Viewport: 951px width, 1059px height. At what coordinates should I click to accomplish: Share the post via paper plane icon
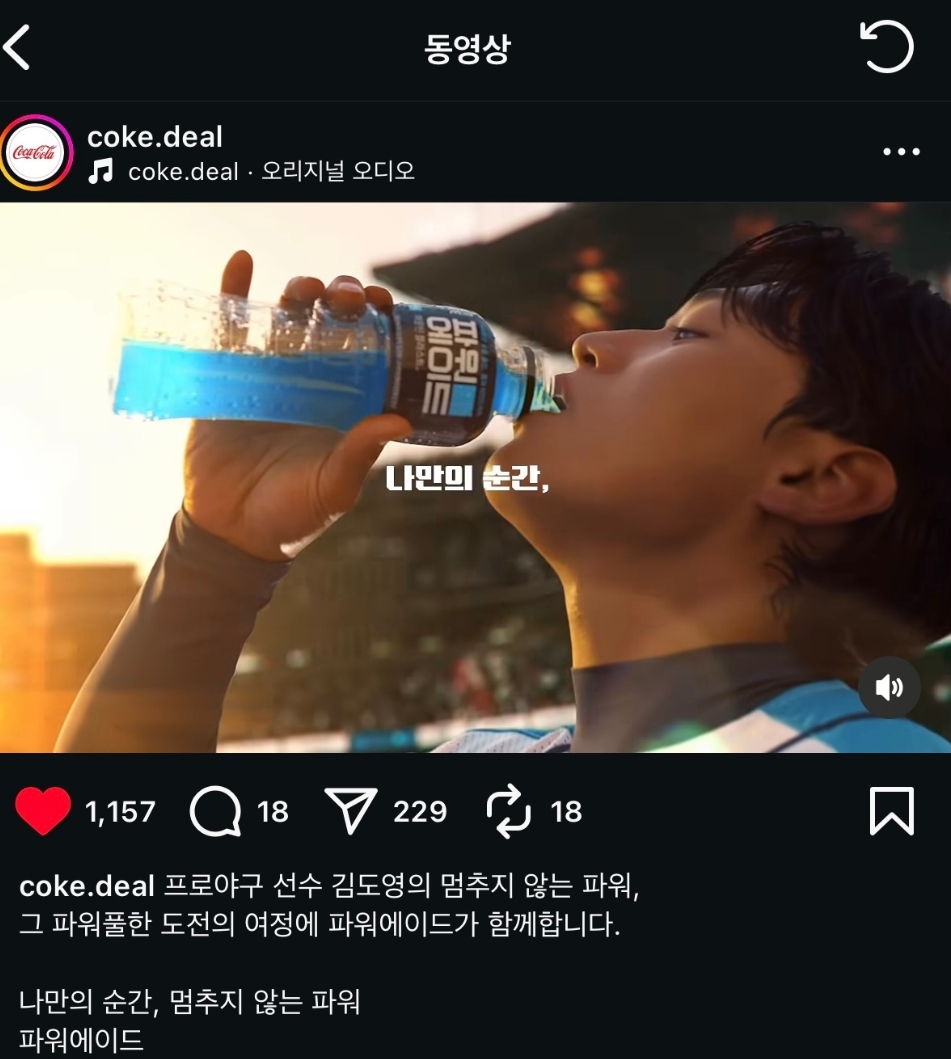click(351, 811)
